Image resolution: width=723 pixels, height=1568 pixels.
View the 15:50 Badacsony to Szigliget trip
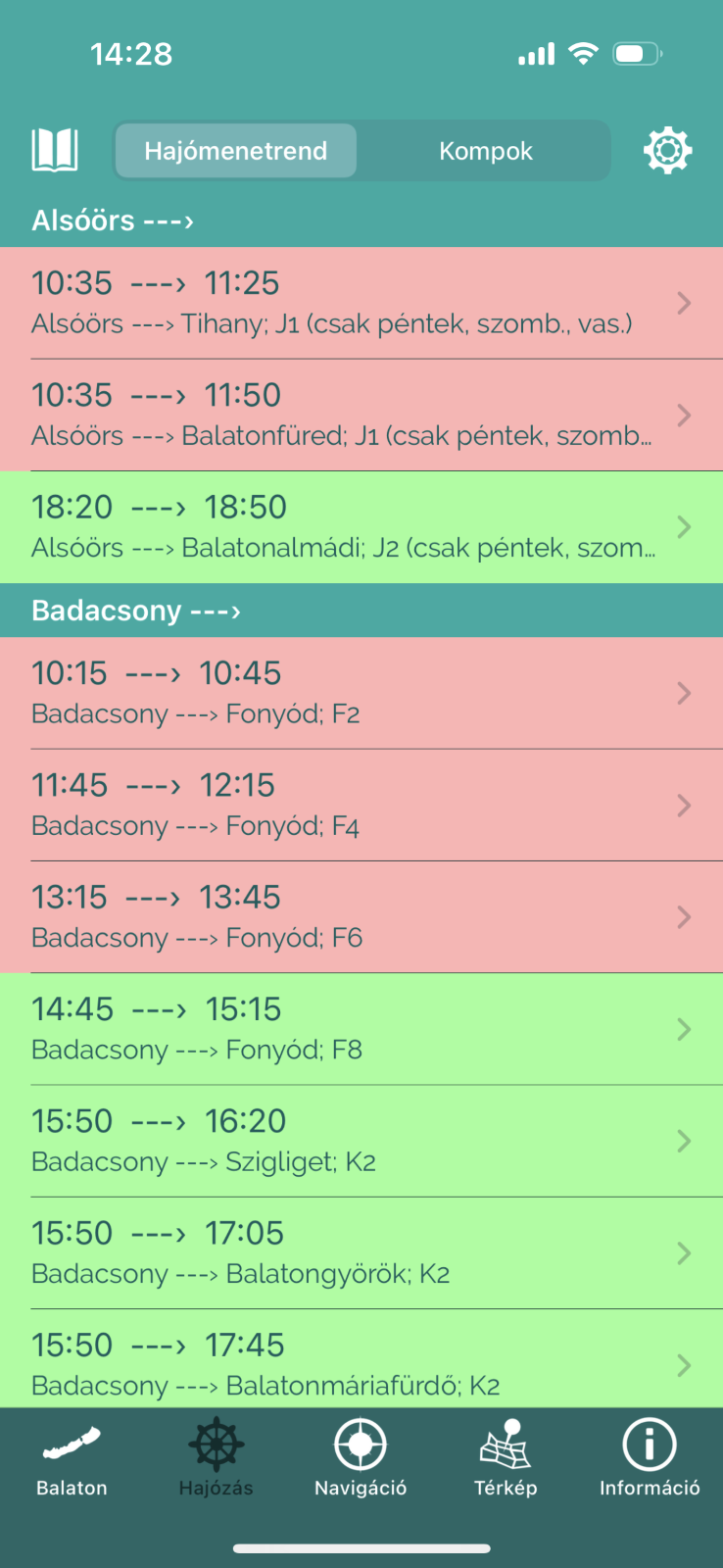tap(361, 1141)
